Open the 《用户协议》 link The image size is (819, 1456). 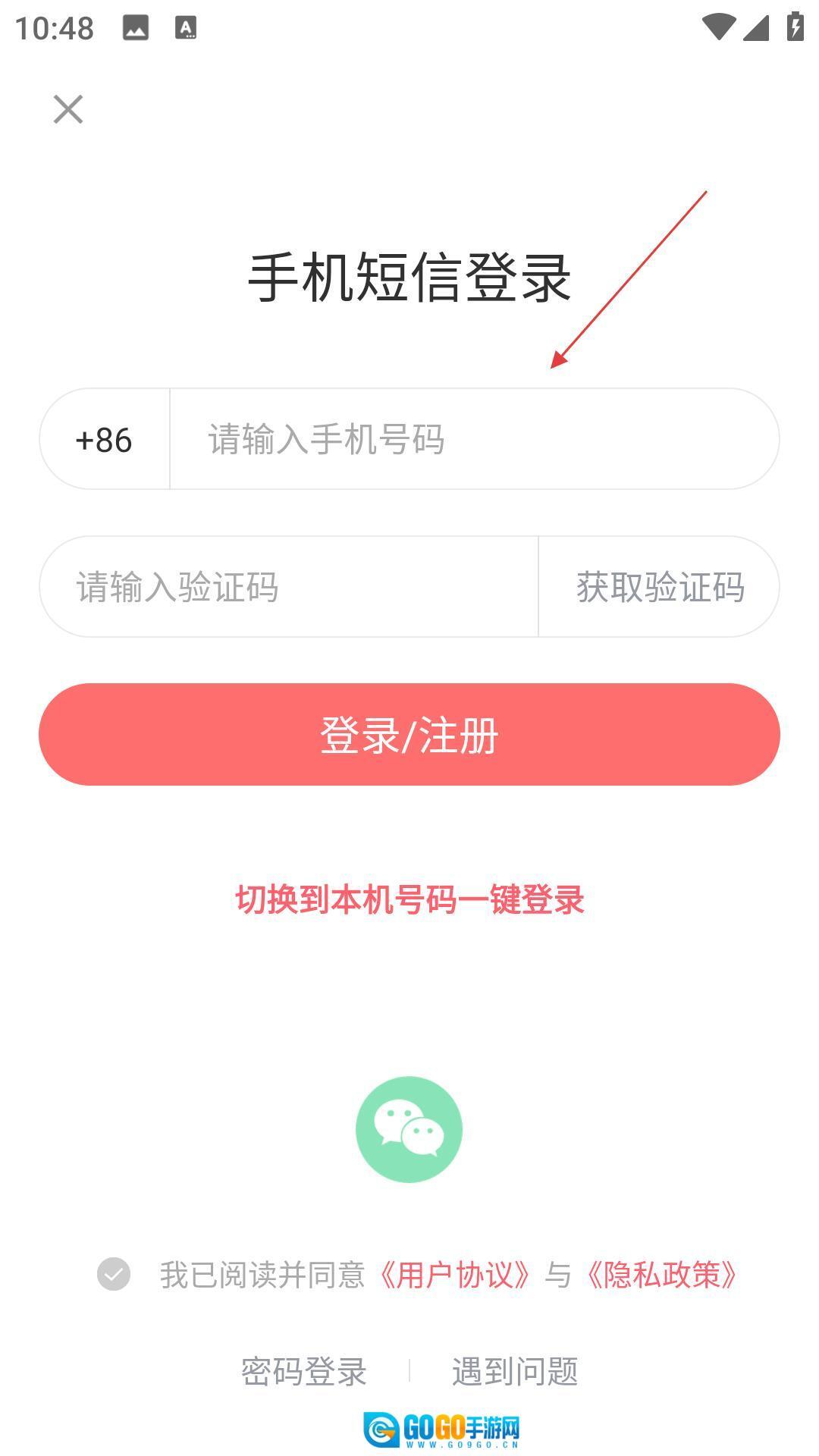[455, 1275]
